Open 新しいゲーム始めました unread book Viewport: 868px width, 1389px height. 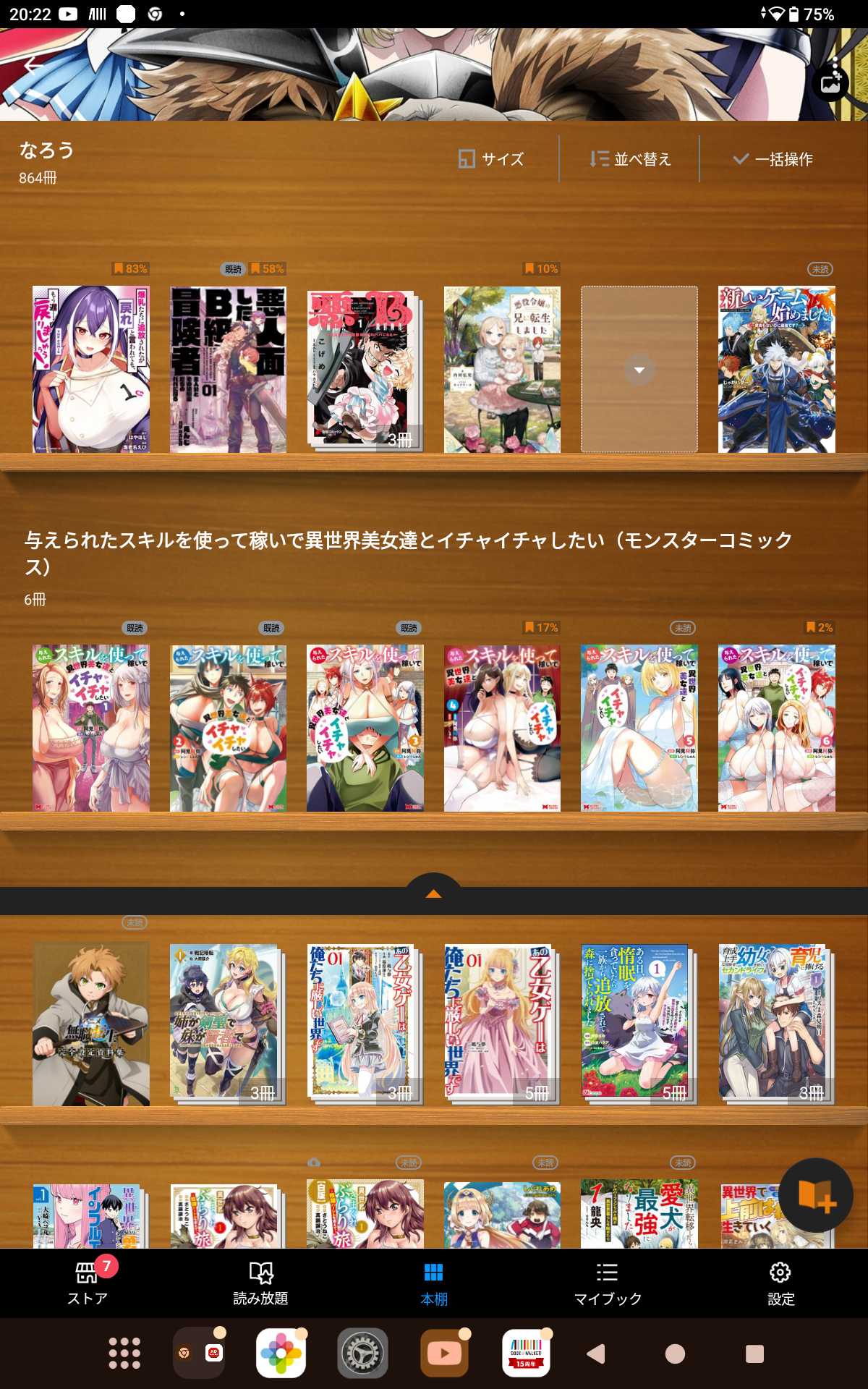coord(776,369)
